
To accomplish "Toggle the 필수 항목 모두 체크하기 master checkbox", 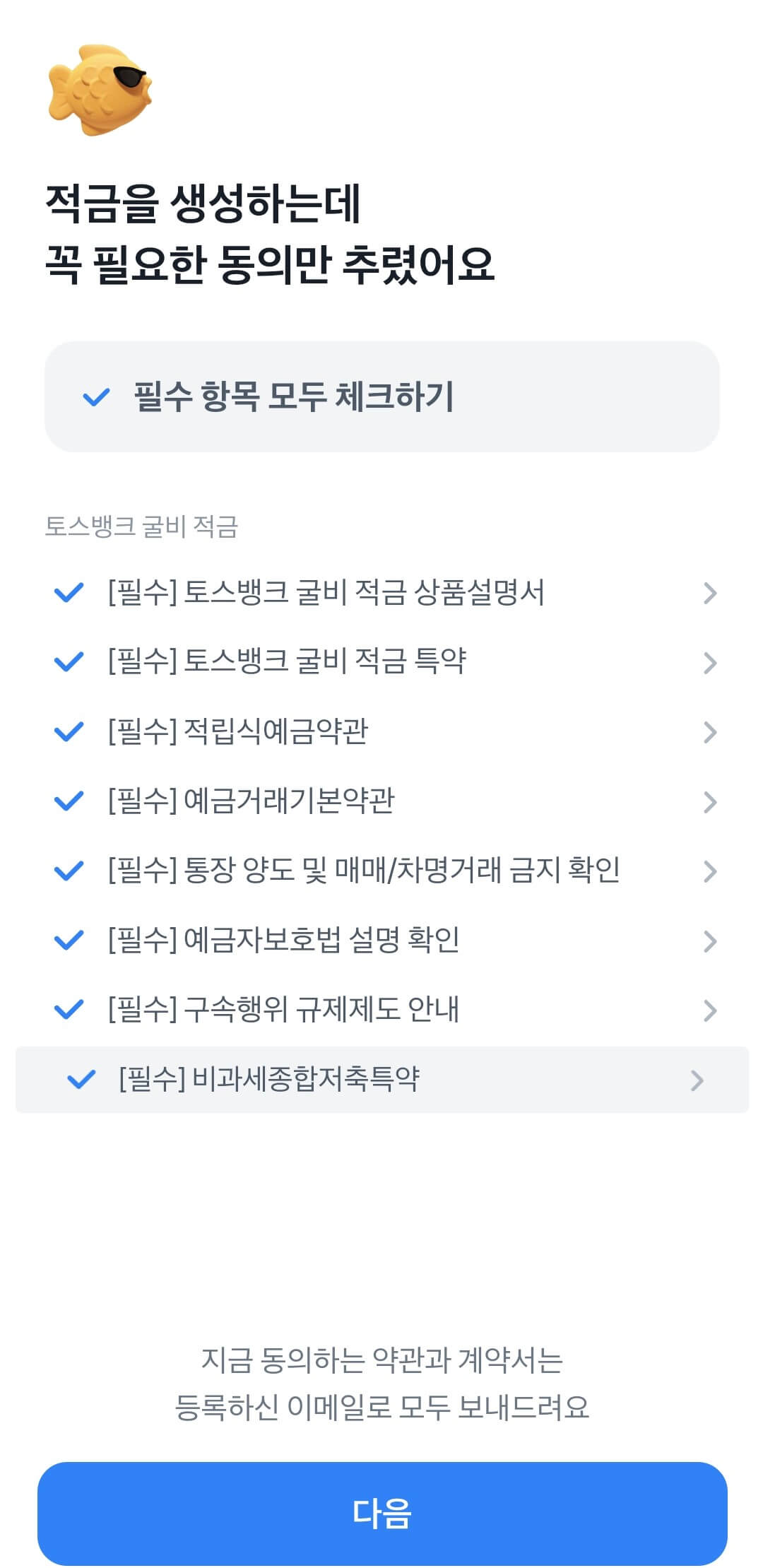I will click(97, 396).
